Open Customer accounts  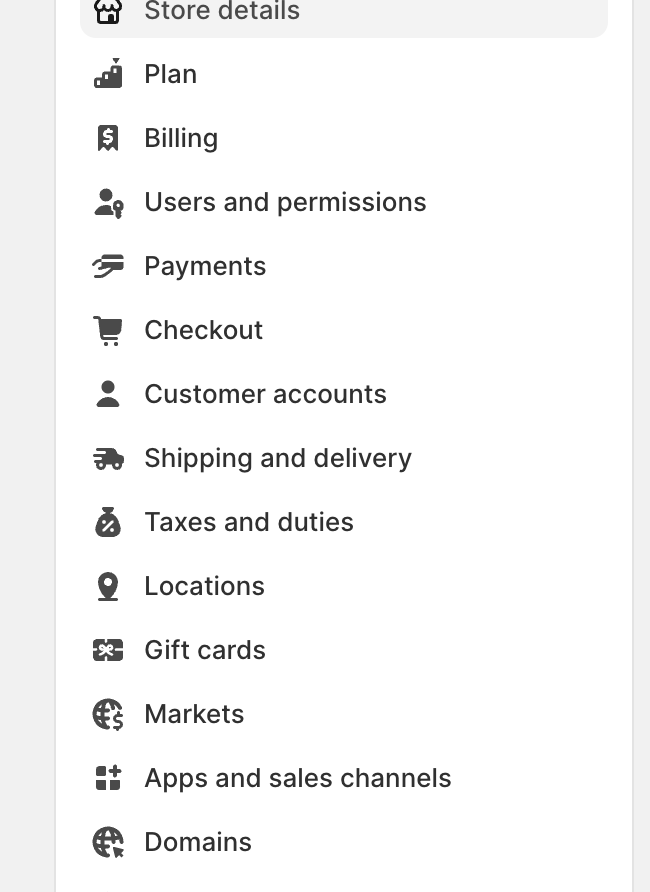[x=265, y=394]
